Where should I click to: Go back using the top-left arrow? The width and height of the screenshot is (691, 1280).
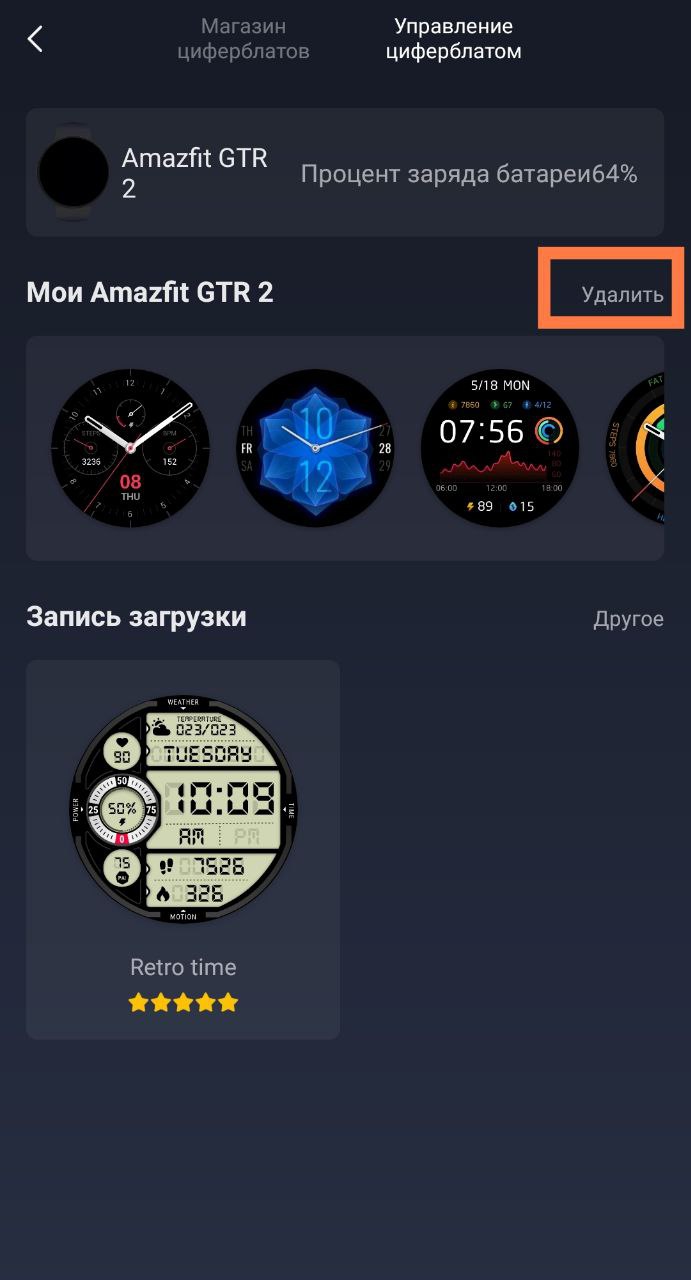(35, 39)
